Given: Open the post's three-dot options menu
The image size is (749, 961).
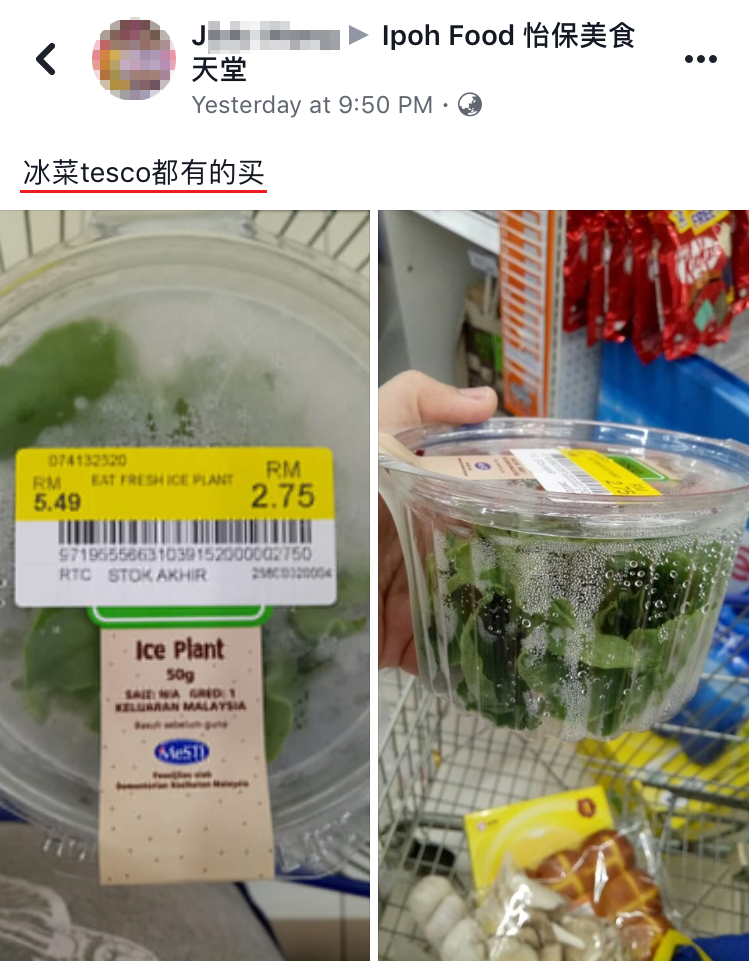Looking at the screenshot, I should [x=700, y=60].
